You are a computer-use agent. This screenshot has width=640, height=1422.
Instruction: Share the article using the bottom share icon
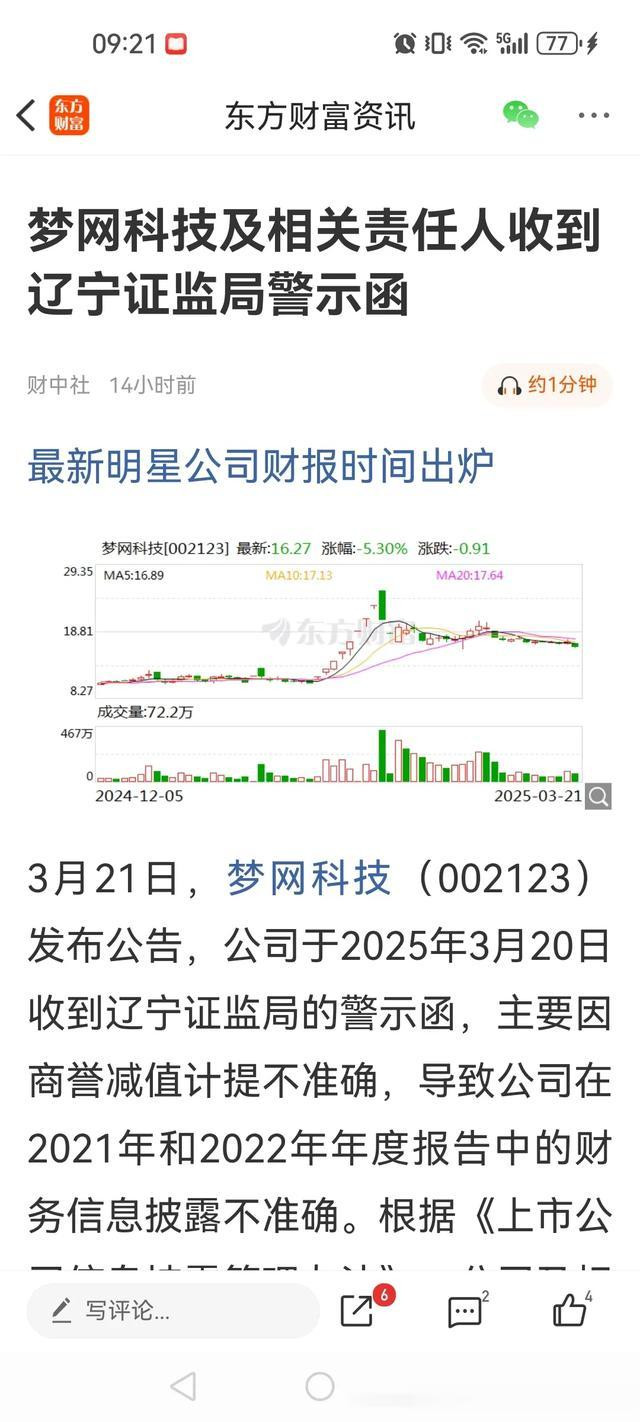coord(357,1310)
